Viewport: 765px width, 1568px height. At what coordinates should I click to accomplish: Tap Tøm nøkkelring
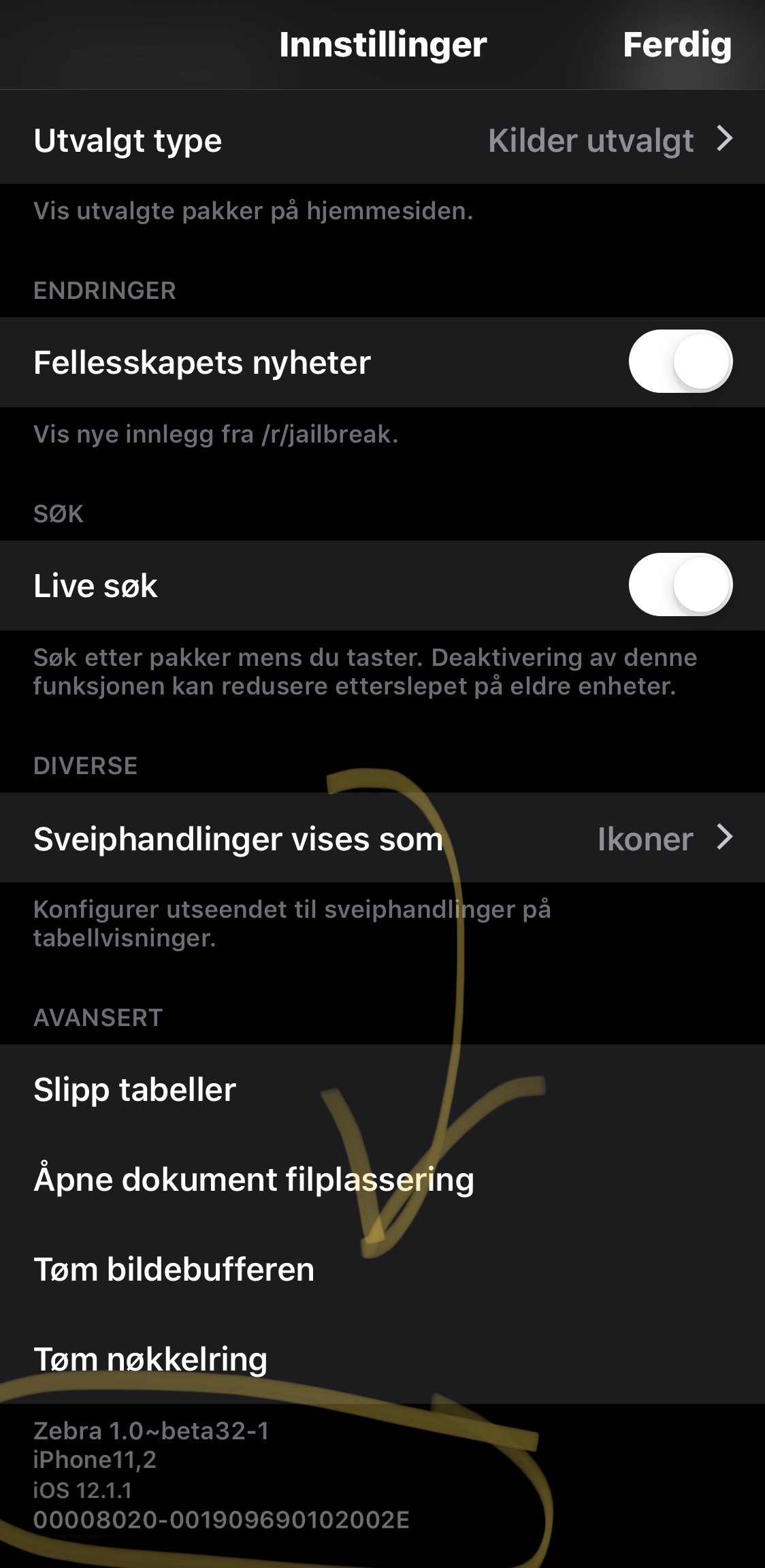(382, 1359)
